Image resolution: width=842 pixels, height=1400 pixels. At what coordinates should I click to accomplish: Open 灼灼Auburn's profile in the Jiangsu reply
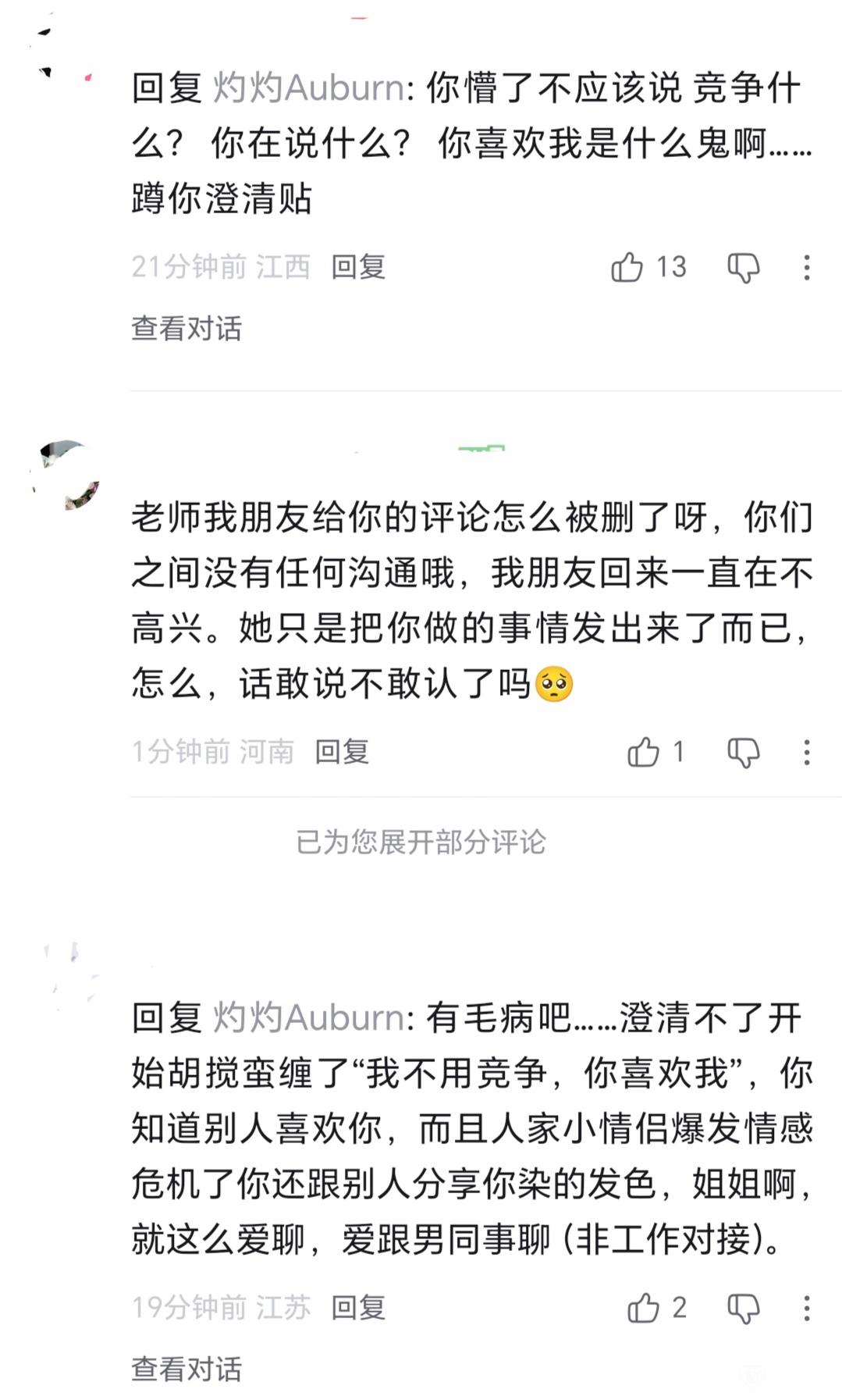pyautogui.click(x=309, y=1018)
